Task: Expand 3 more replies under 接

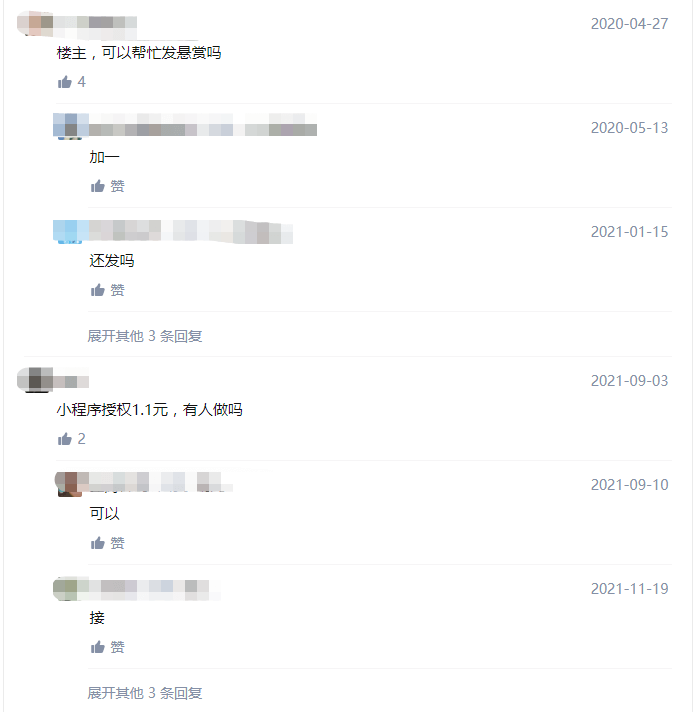Action: [x=145, y=693]
